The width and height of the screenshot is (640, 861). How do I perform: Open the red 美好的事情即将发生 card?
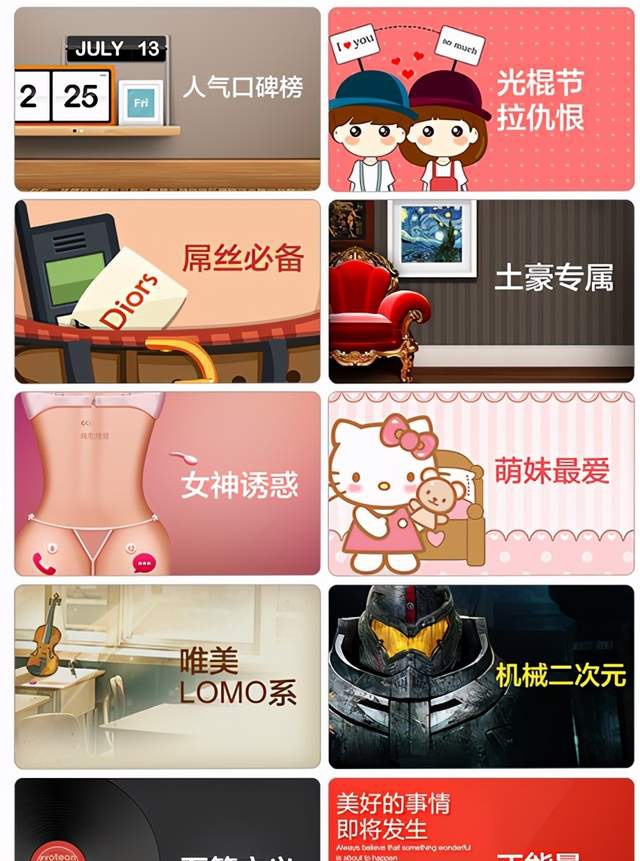coord(481,820)
